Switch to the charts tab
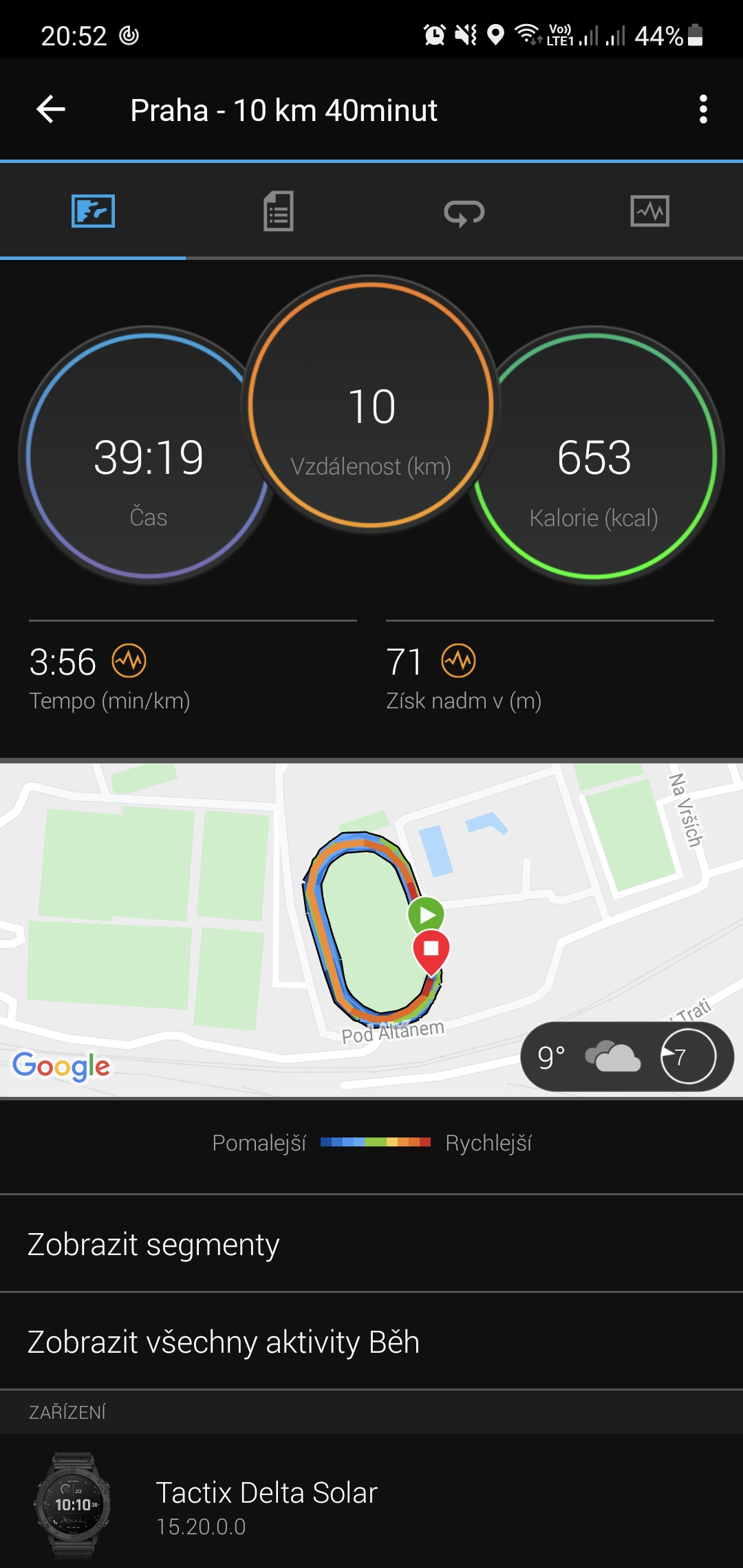The width and height of the screenshot is (743, 1568). pos(649,211)
